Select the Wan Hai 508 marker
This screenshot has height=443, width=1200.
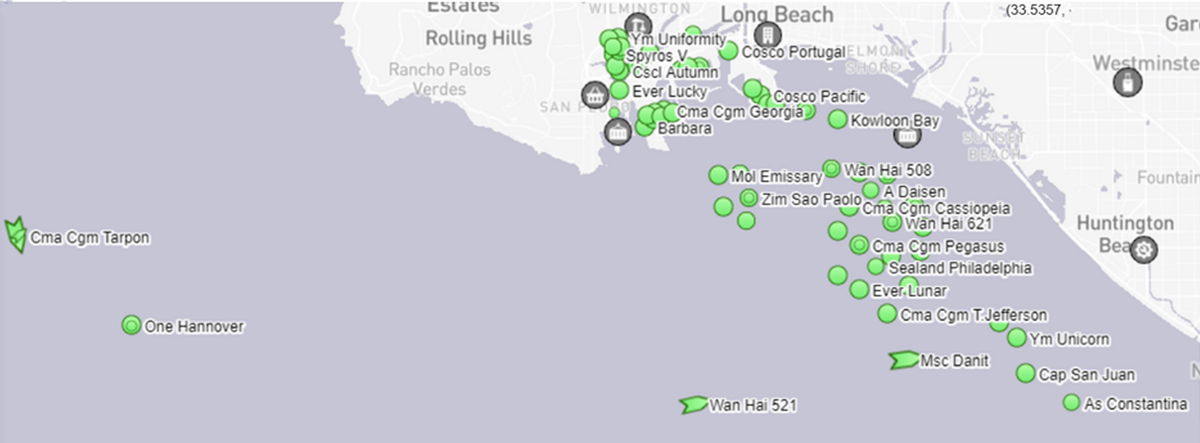(x=831, y=168)
